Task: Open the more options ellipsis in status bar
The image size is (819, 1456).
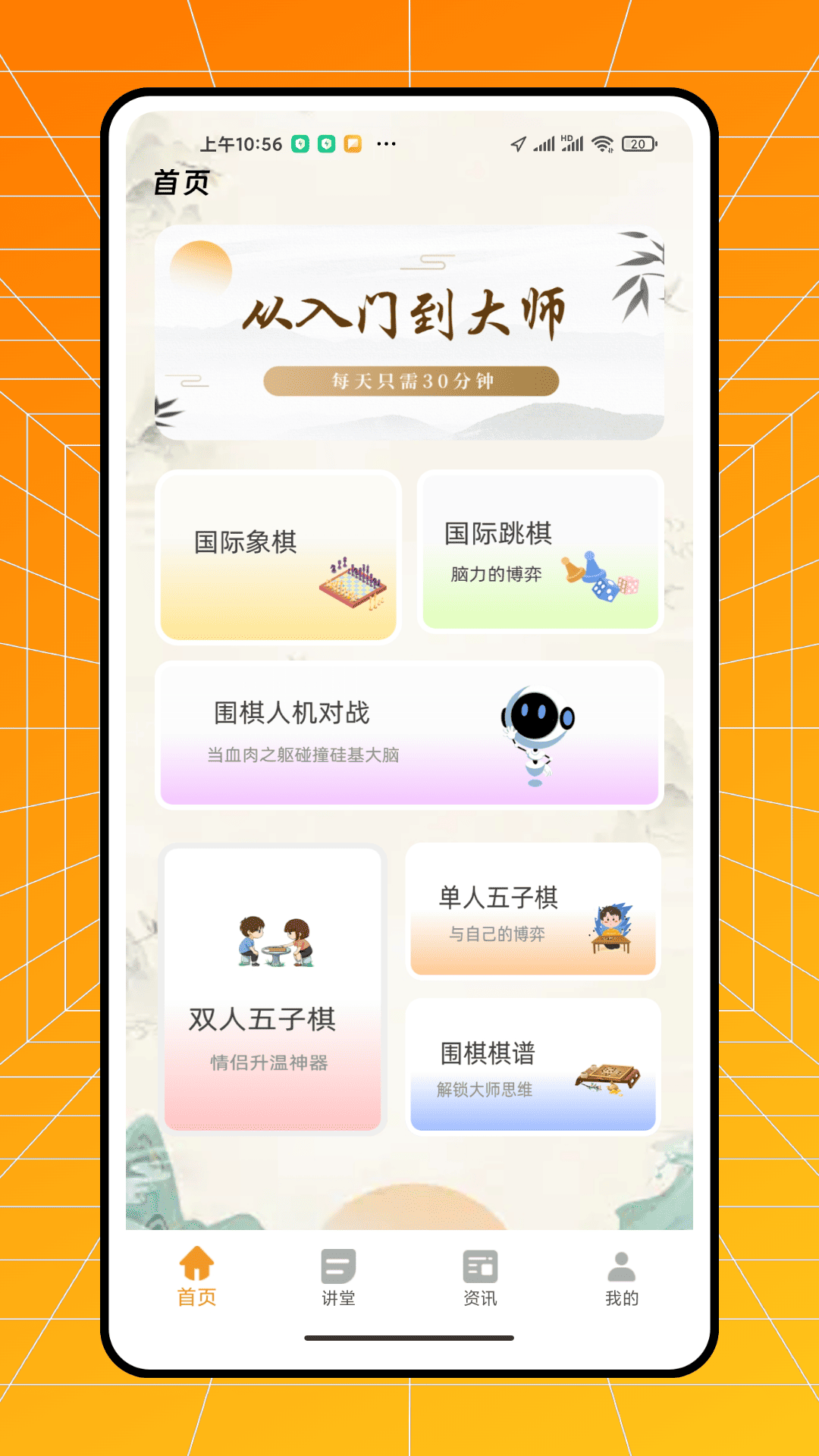Action: pos(386,144)
